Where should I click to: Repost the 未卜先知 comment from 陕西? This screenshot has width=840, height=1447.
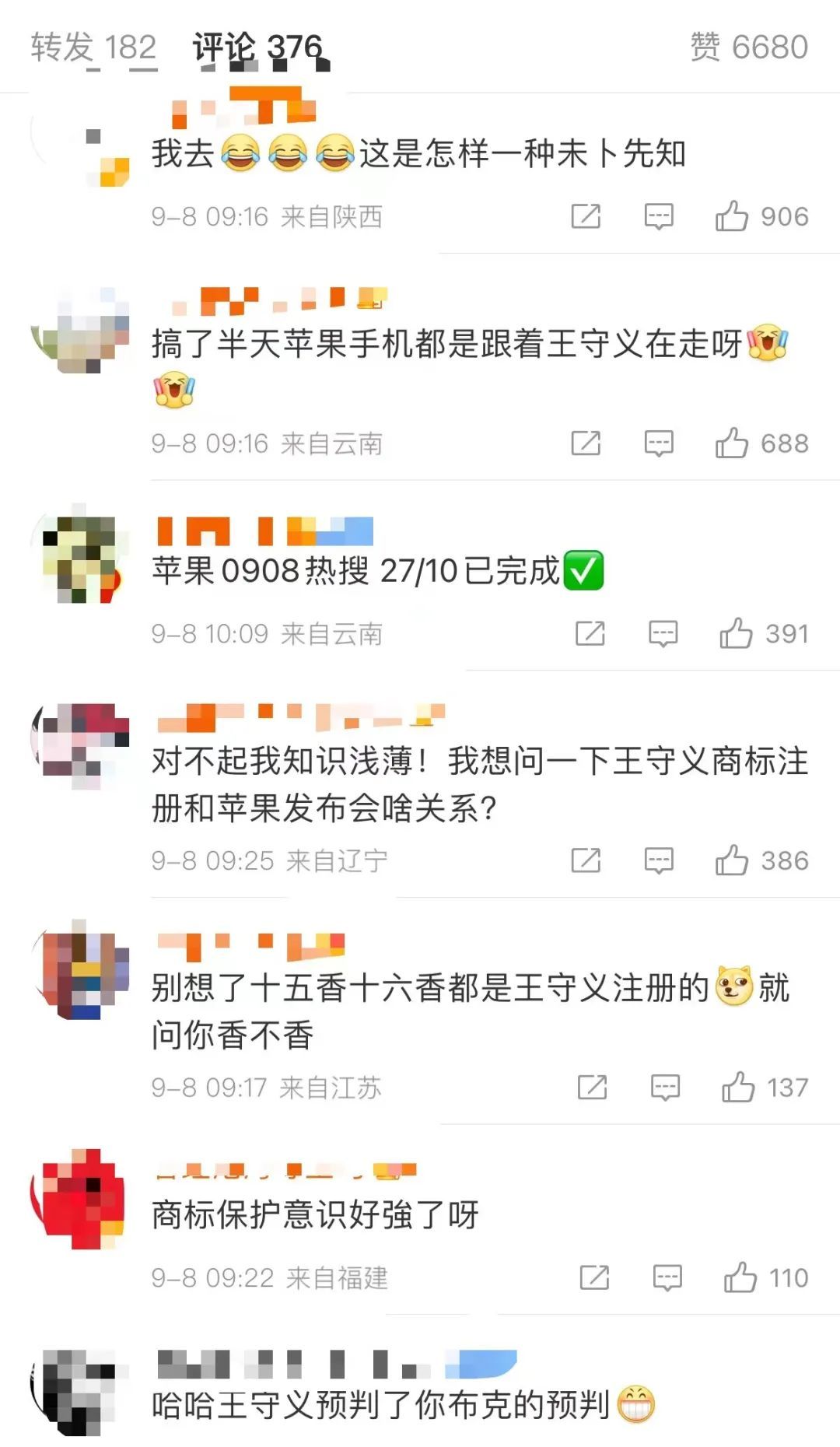(x=586, y=216)
